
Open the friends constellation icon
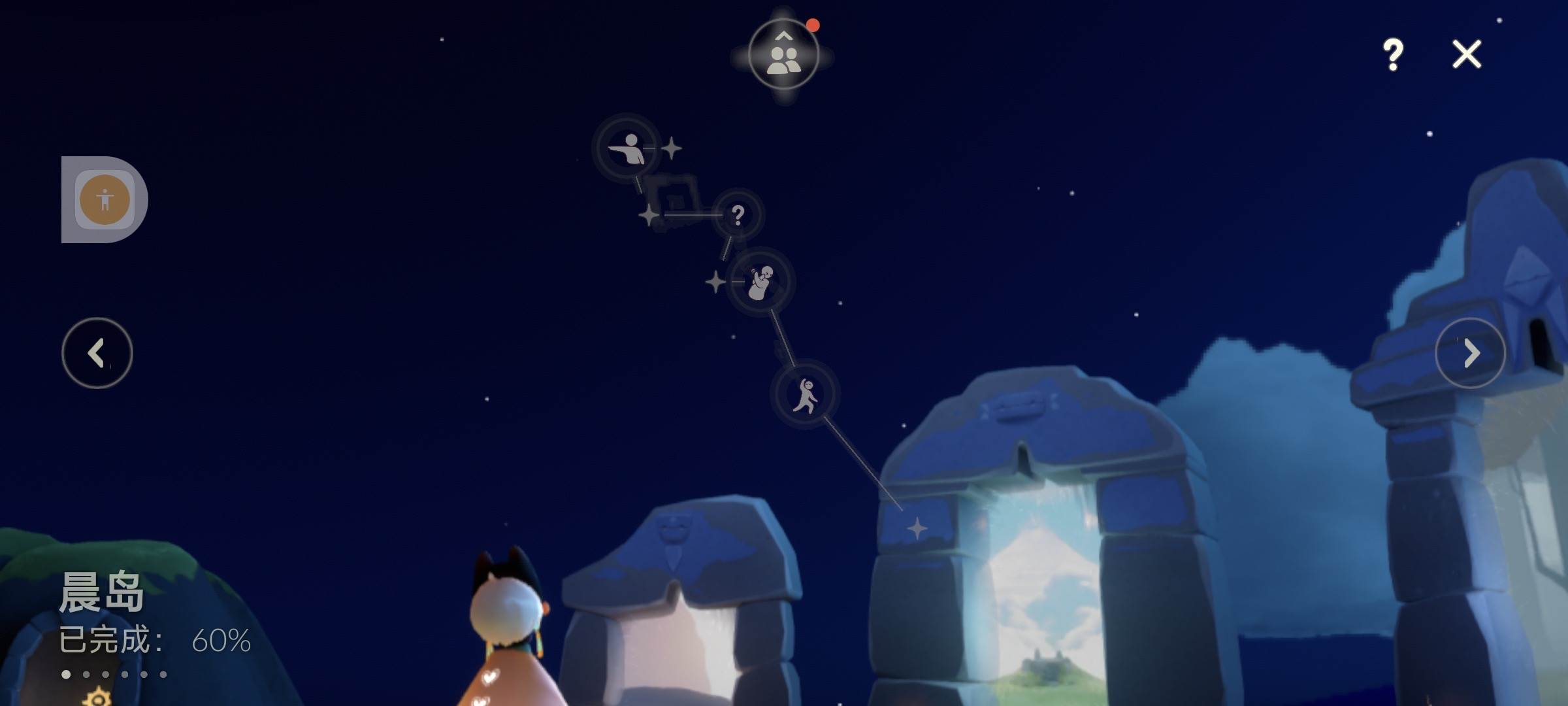point(783,55)
